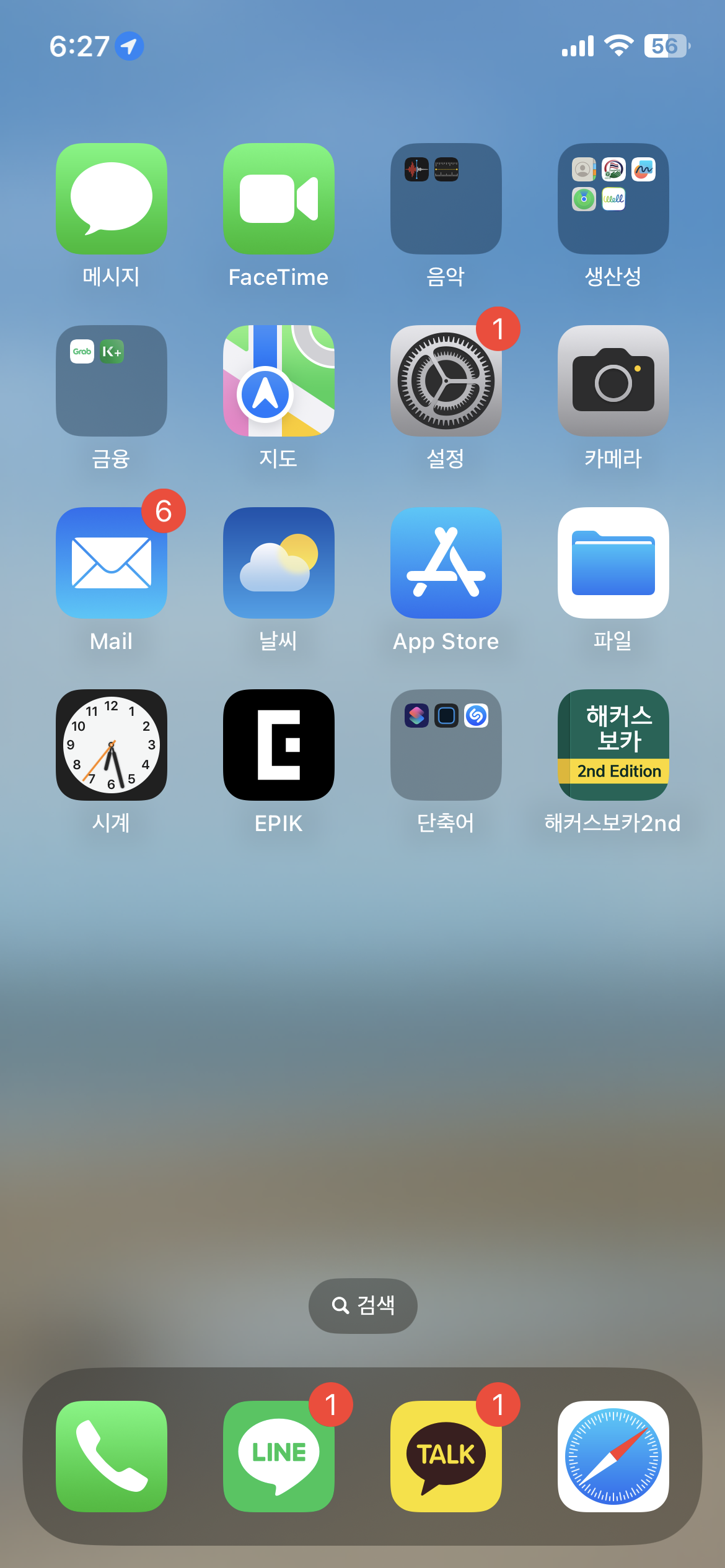Open the 파일 (Files) app
This screenshot has width=725, height=1568.
[613, 563]
